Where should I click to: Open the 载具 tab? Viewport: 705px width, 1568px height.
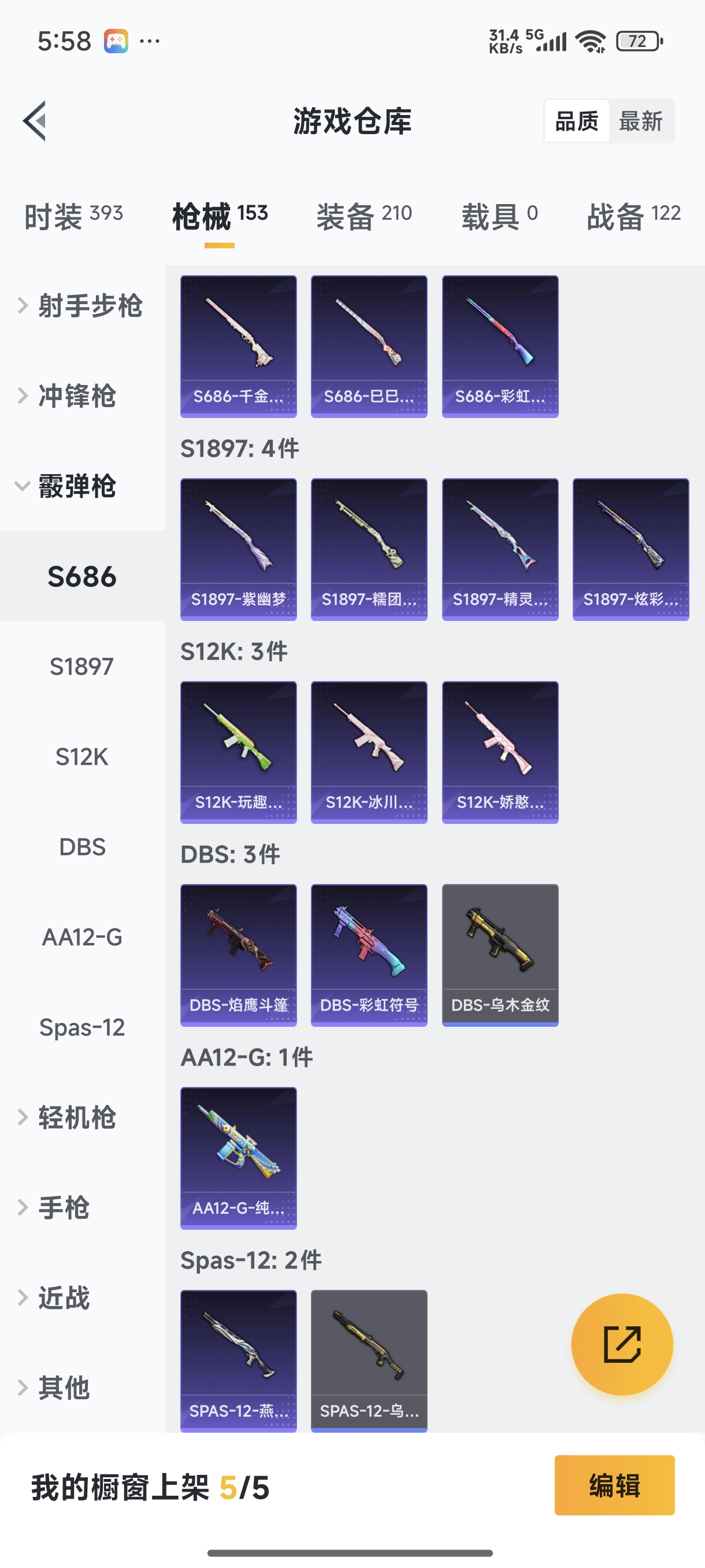pos(499,216)
